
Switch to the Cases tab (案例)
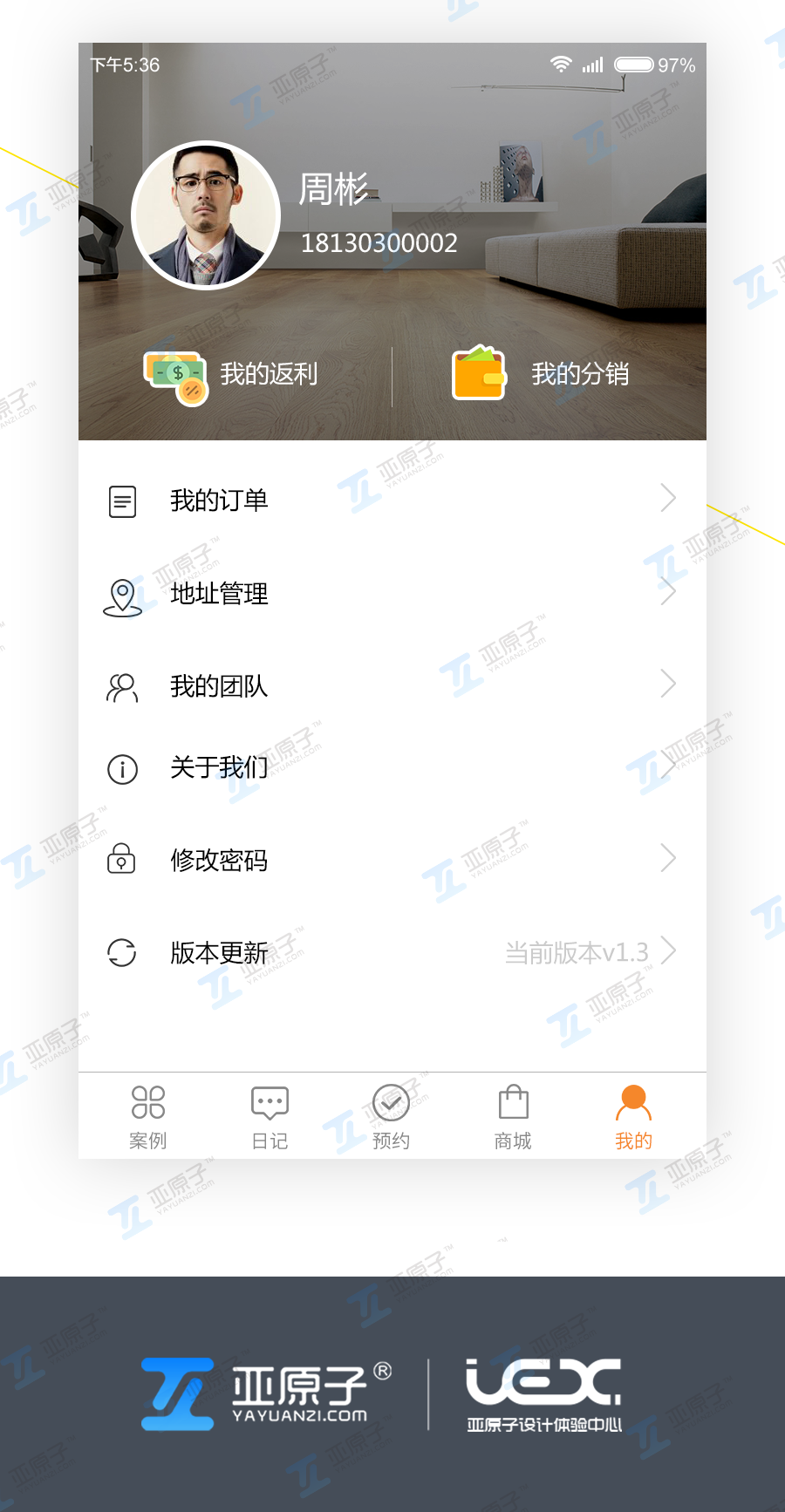point(147,1118)
